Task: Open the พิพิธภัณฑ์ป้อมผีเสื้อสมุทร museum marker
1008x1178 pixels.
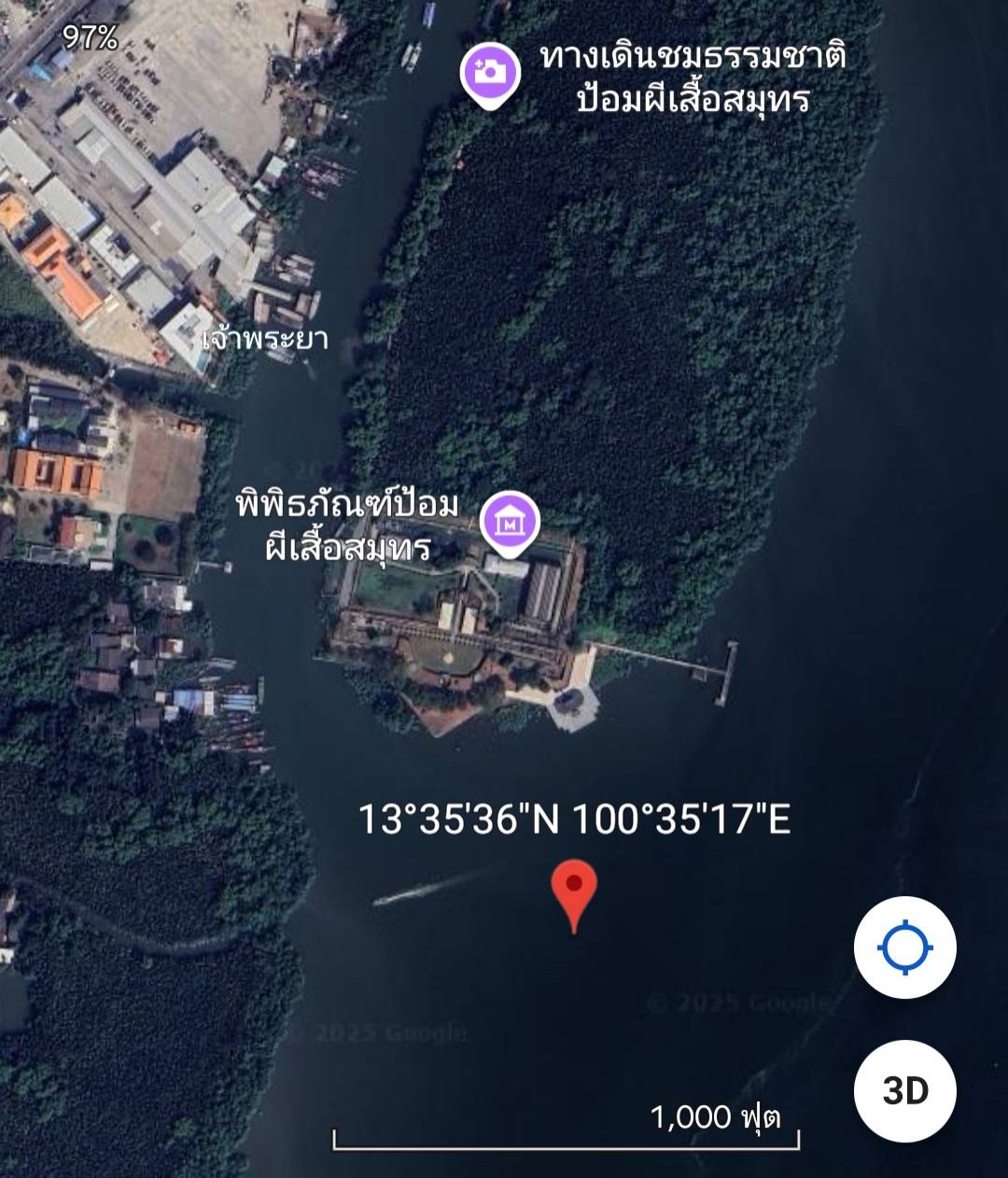Action: click(510, 523)
